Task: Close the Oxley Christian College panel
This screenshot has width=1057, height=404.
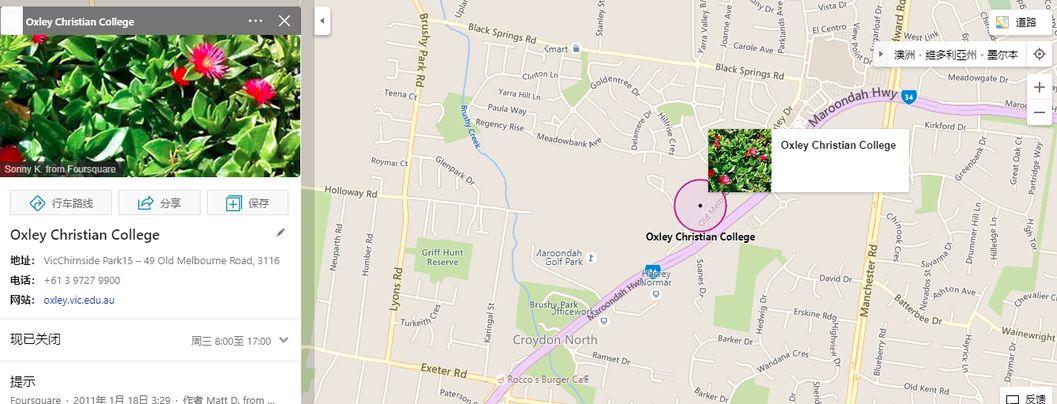Action: pyautogui.click(x=285, y=21)
